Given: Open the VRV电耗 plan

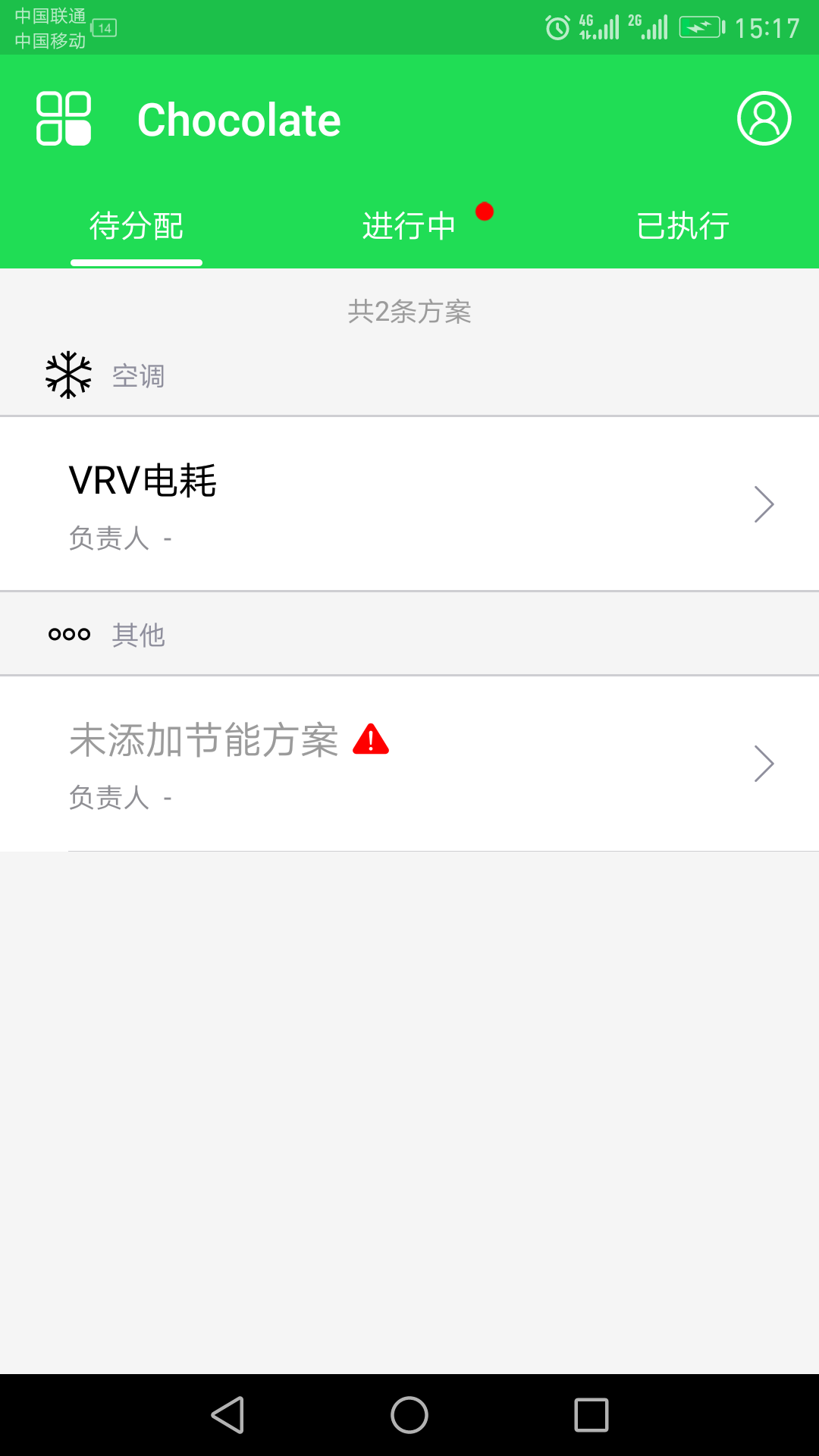Looking at the screenshot, I should 409,504.
